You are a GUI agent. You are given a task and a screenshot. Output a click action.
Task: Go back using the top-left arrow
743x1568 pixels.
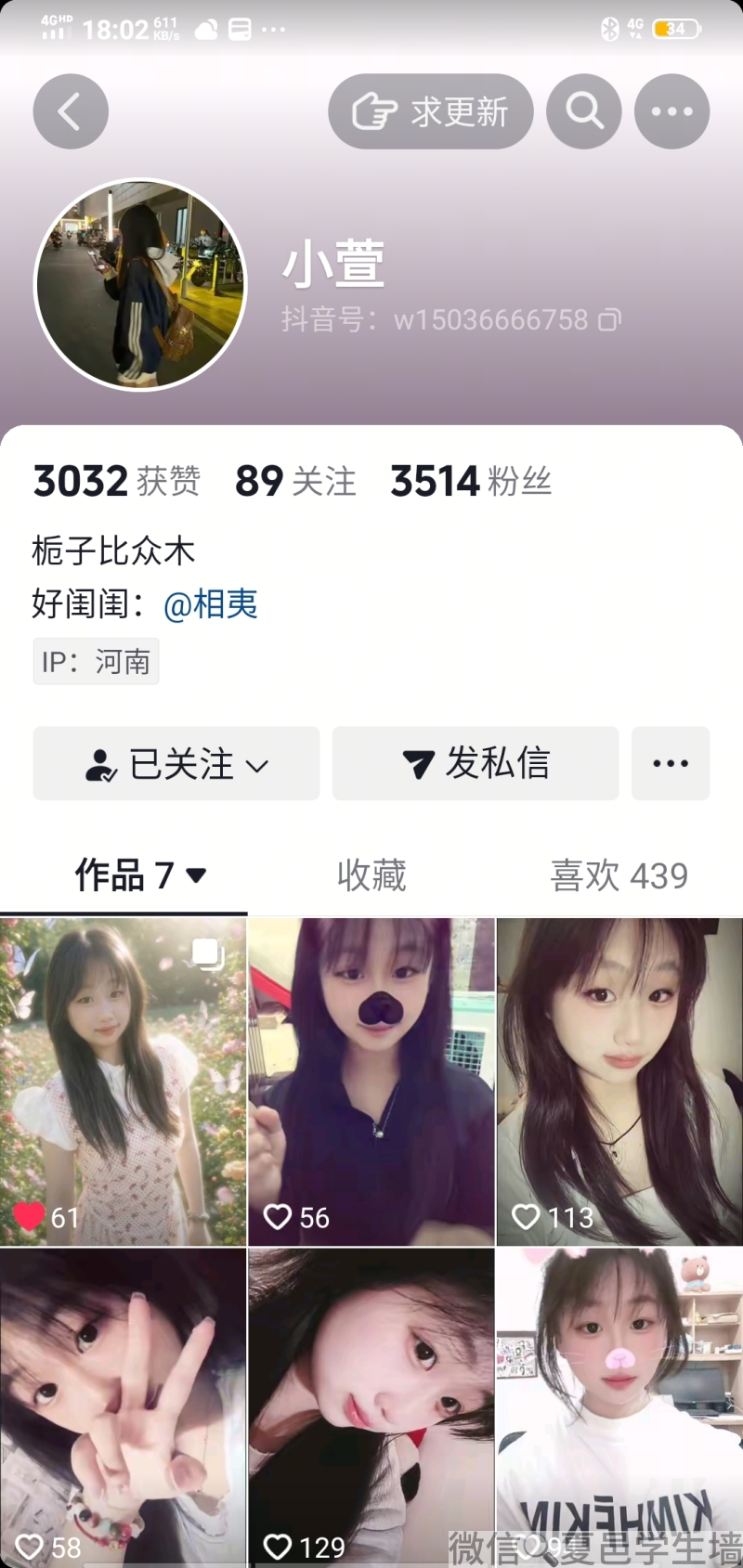click(71, 112)
